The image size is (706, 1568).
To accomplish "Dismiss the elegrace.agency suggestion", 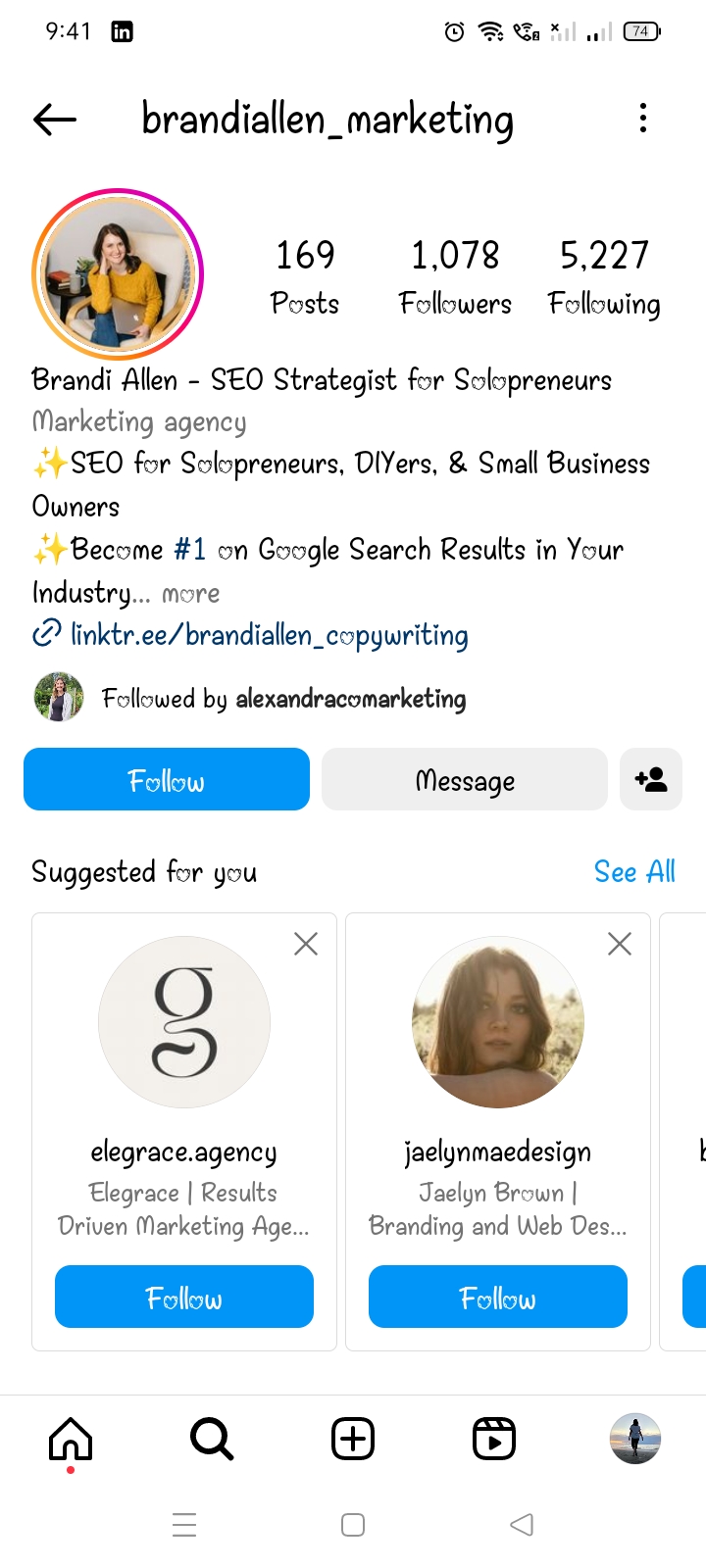I will tap(306, 944).
